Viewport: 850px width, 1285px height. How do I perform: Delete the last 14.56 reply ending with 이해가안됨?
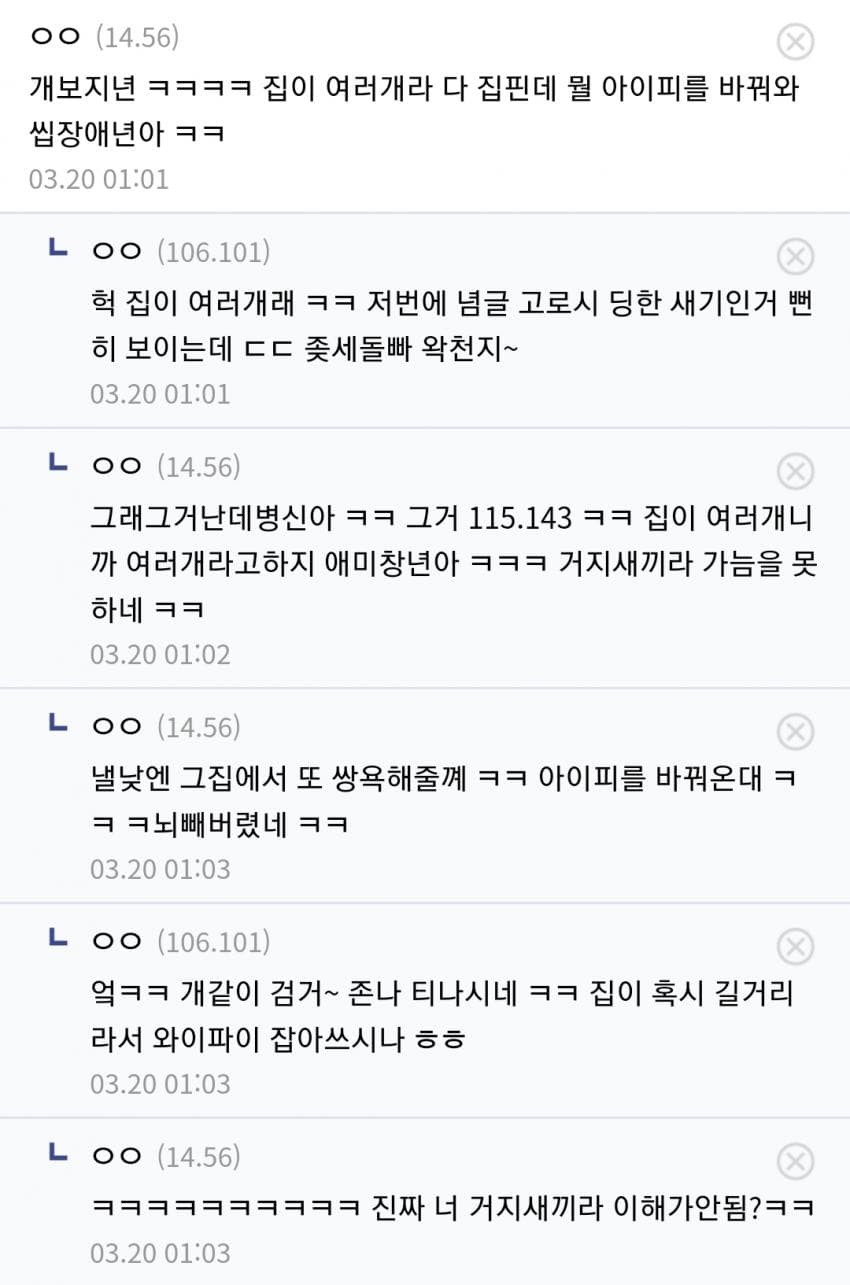tap(796, 1162)
